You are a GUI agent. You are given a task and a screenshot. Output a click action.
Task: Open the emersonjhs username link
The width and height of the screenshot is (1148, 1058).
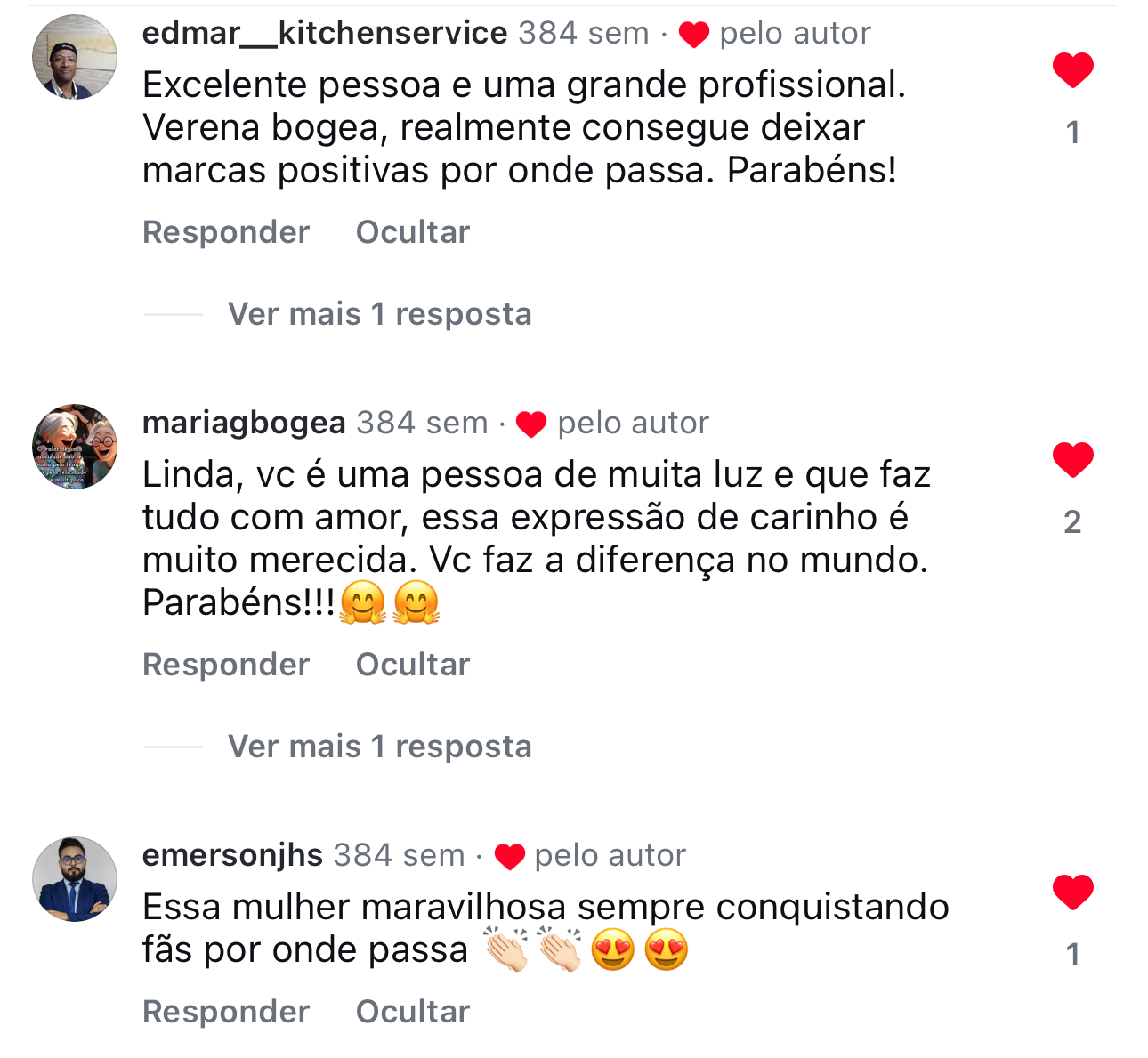click(x=232, y=855)
